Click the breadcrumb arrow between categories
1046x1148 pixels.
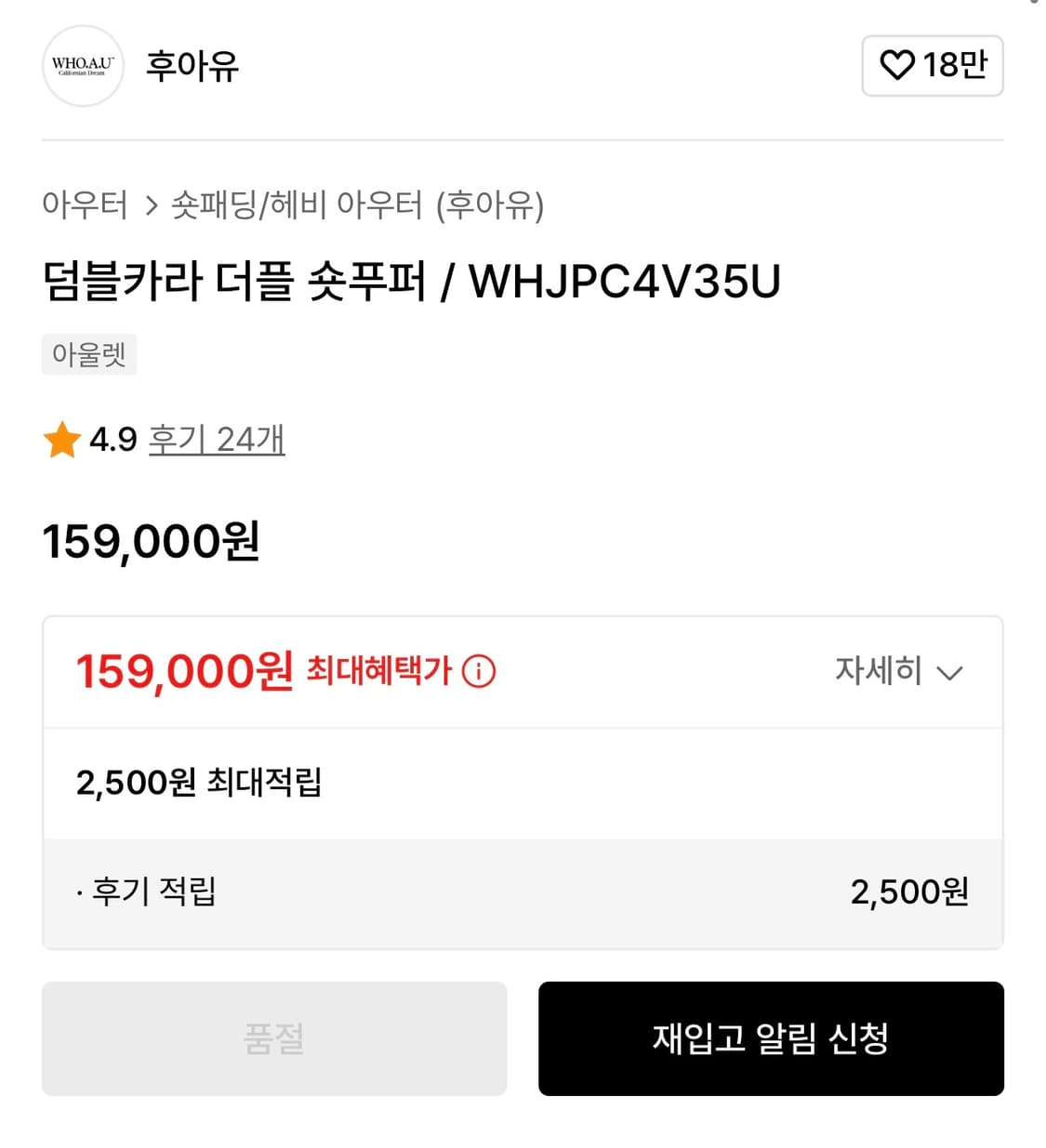click(x=149, y=207)
